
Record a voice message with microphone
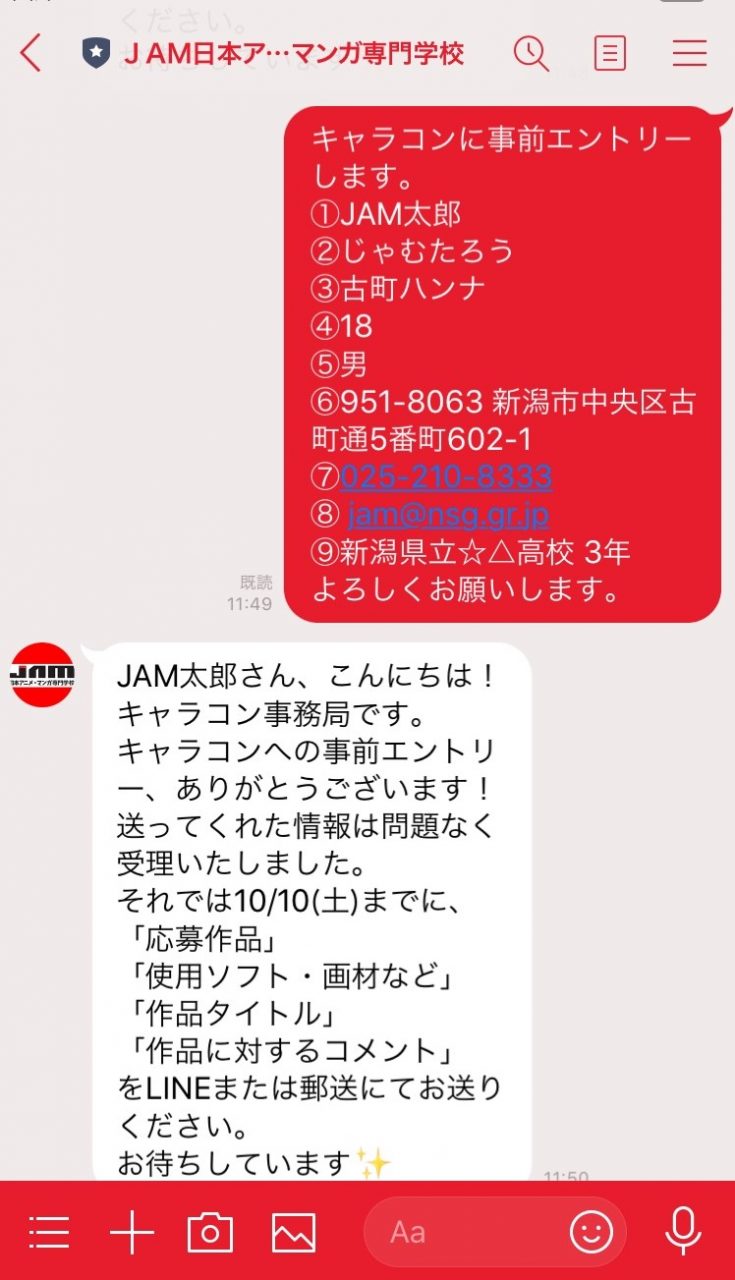pos(683,1232)
